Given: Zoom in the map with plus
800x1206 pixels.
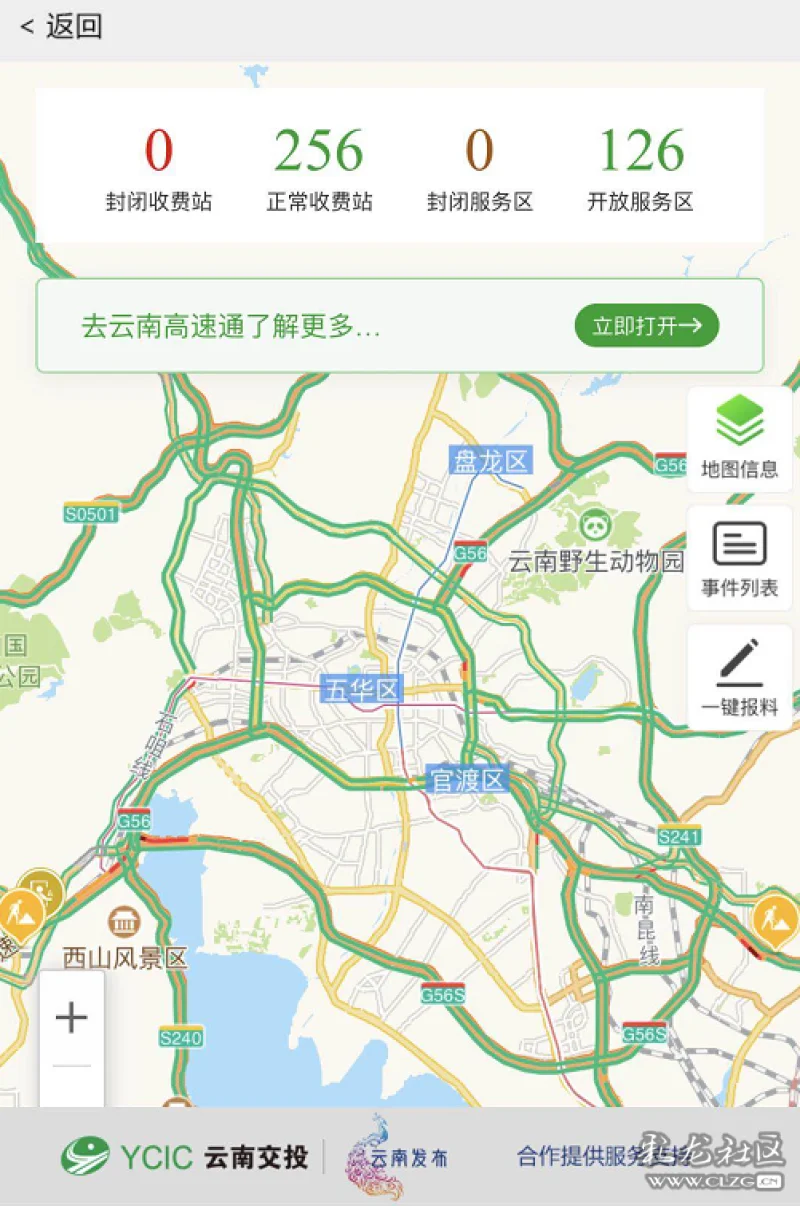Looking at the screenshot, I should point(71,1018).
